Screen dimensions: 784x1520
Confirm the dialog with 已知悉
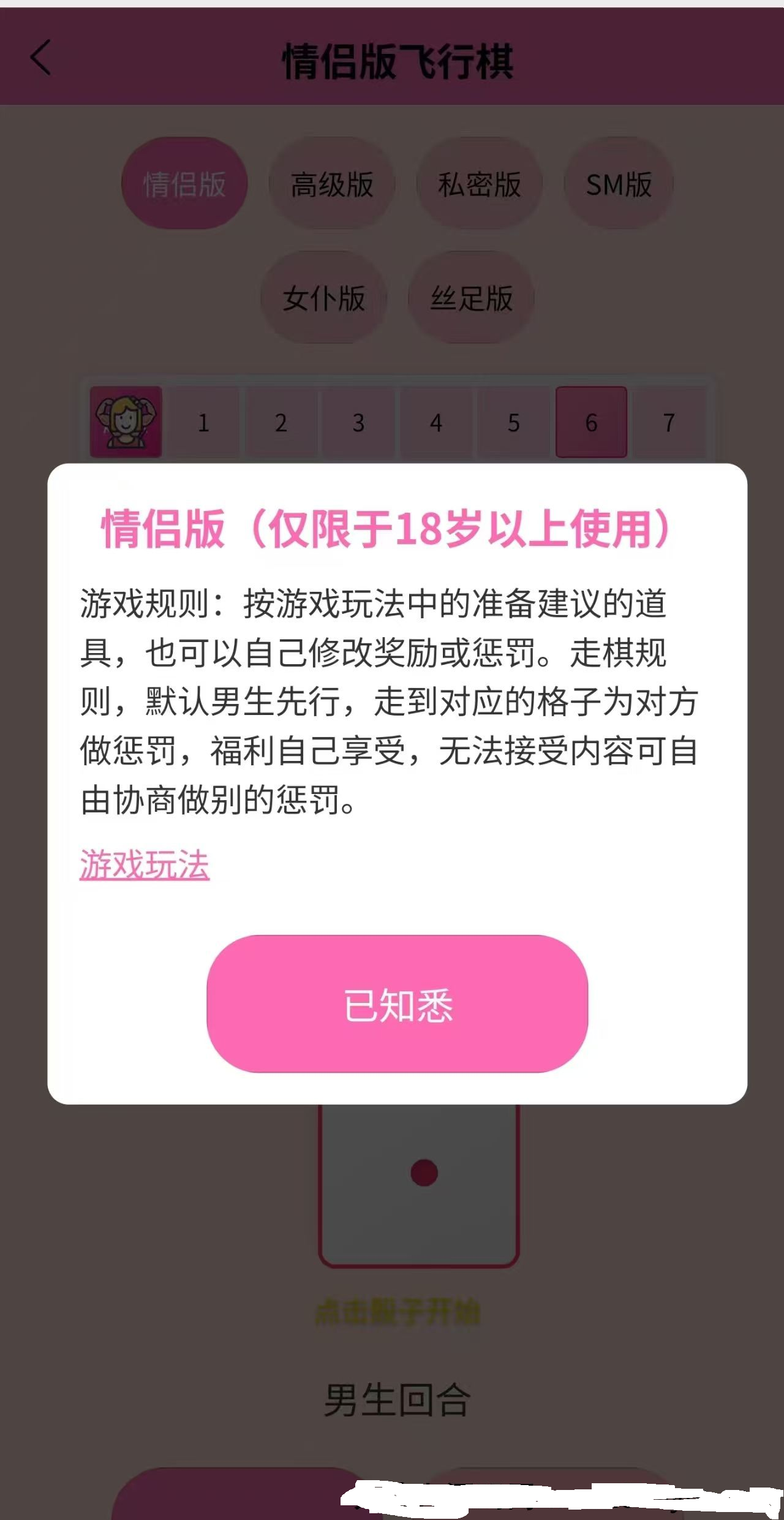397,1004
